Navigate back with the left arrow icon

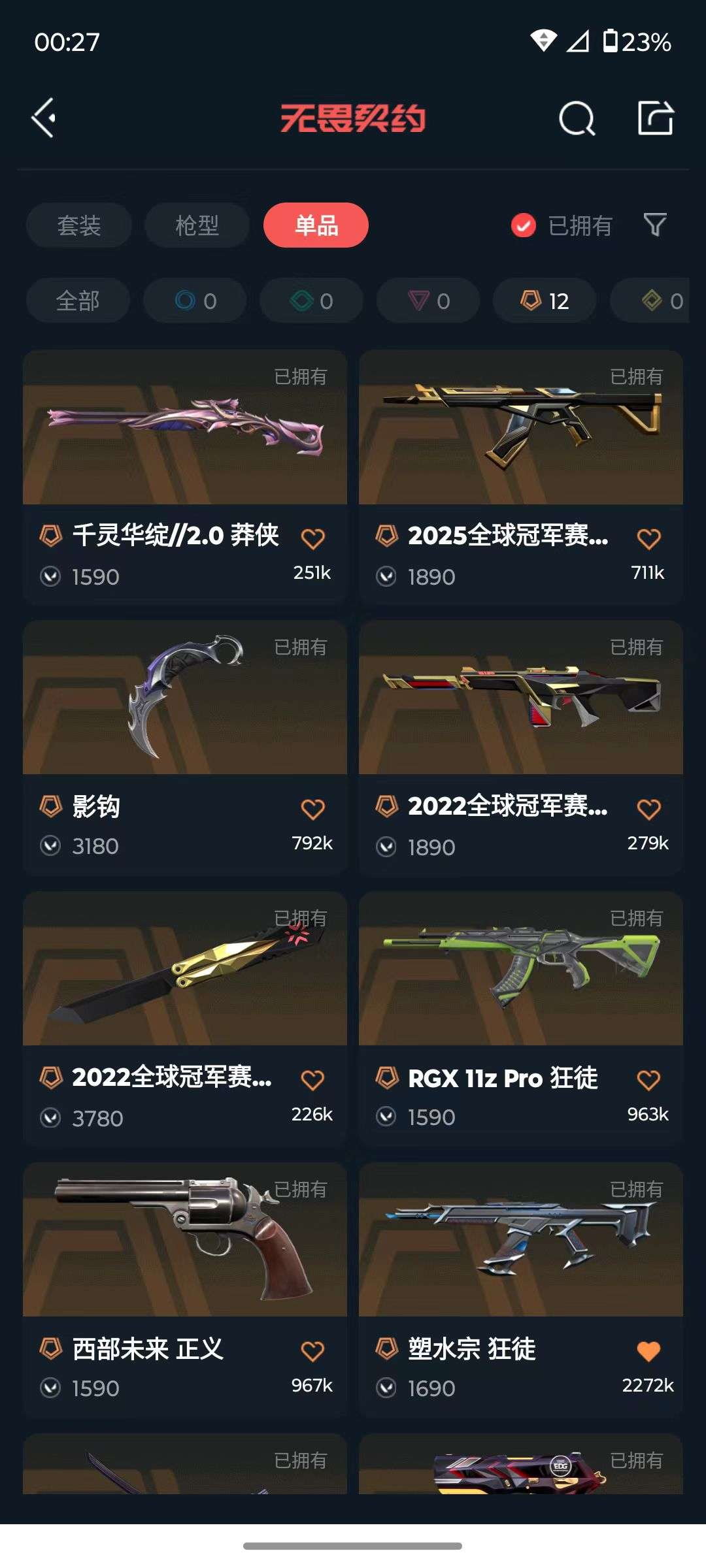click(x=43, y=119)
